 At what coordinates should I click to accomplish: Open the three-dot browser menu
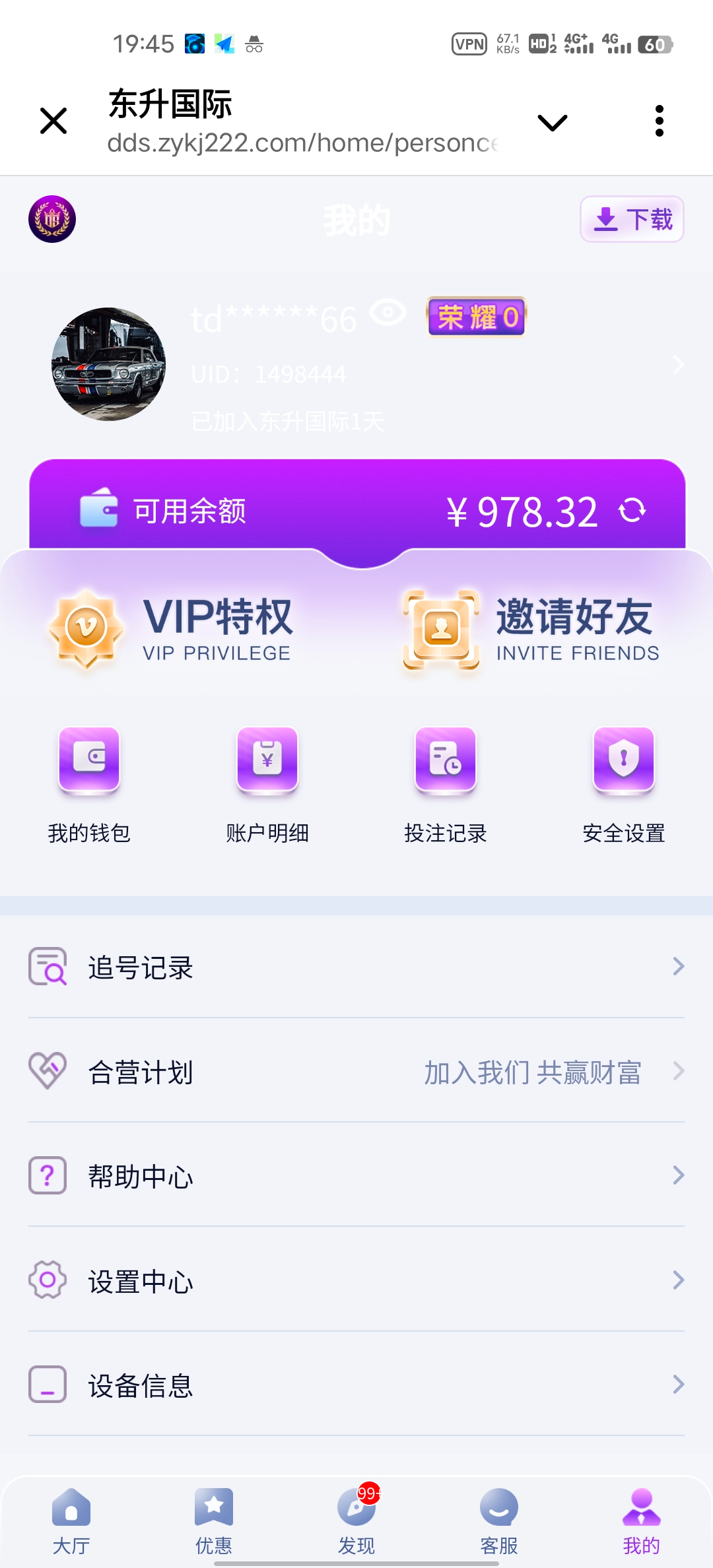pos(659,121)
